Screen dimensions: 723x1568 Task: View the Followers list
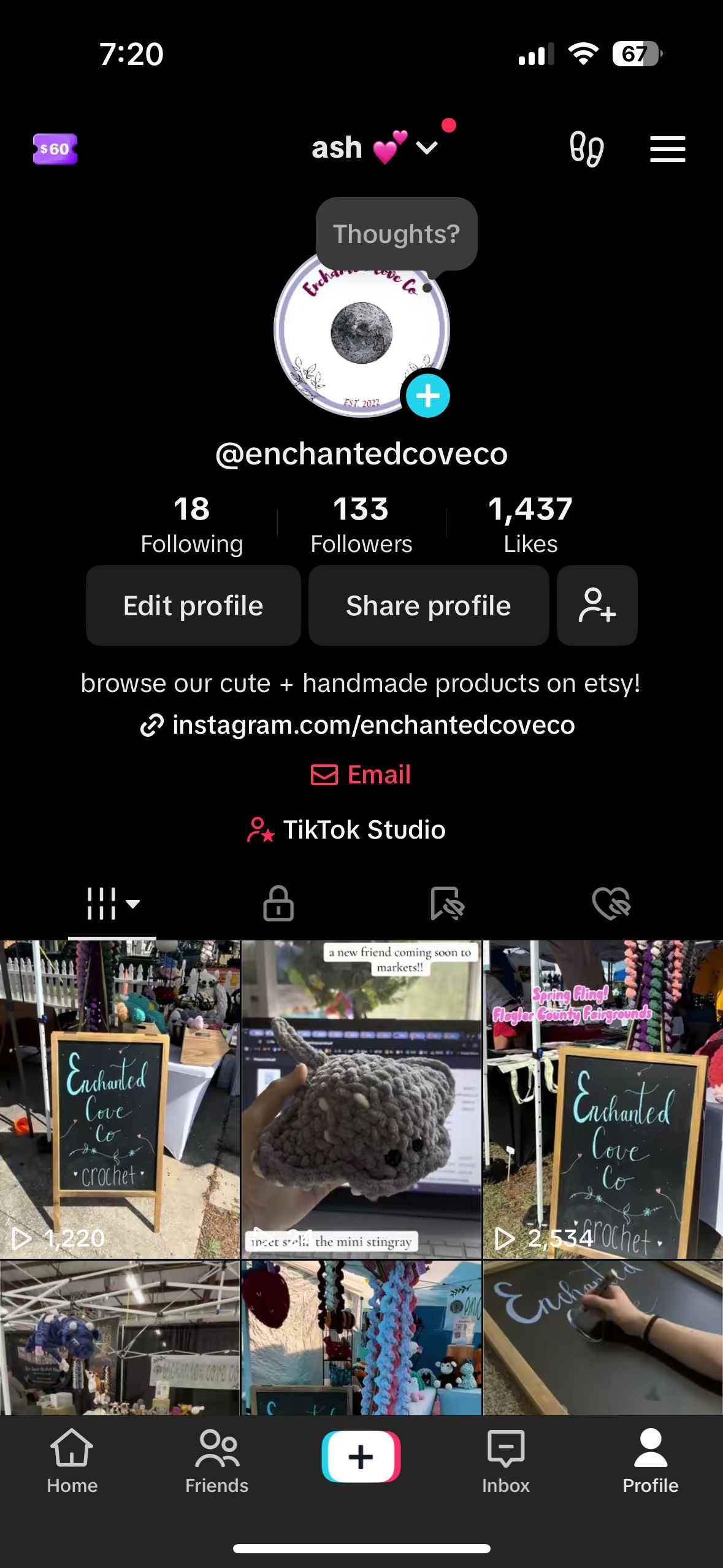[361, 525]
